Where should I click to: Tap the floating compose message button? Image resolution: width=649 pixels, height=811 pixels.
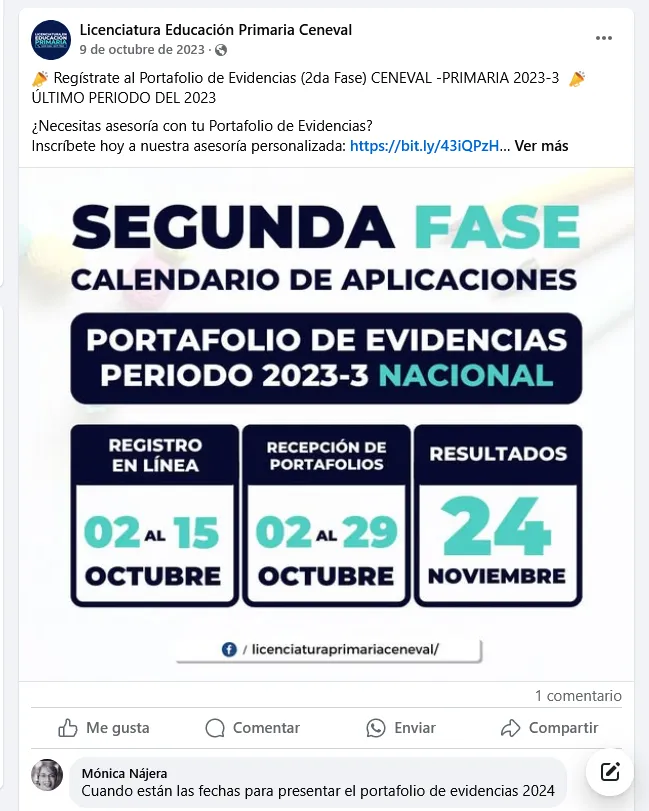point(609,772)
